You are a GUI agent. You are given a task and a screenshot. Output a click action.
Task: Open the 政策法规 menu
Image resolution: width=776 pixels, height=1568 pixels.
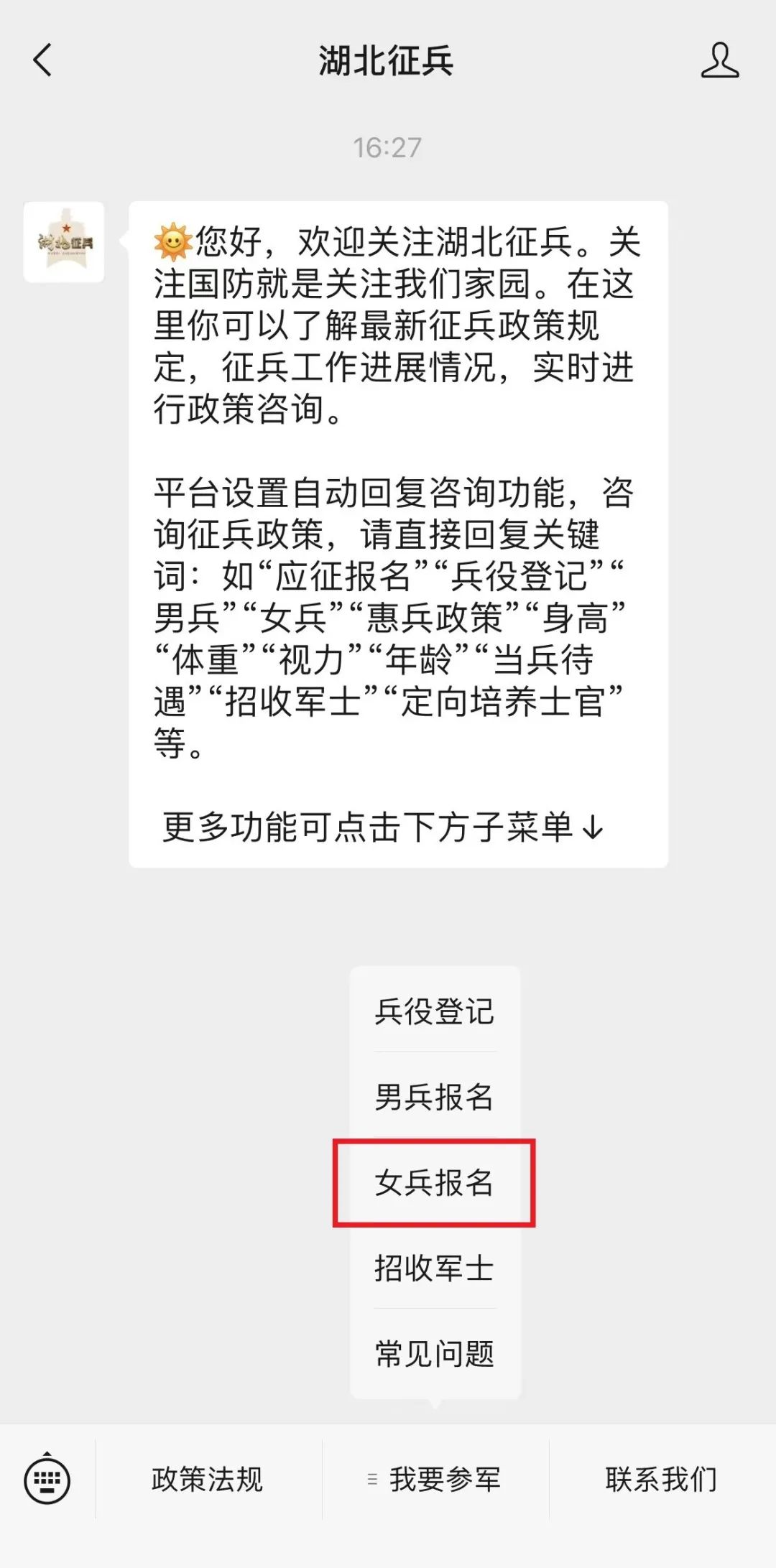[x=208, y=1480]
